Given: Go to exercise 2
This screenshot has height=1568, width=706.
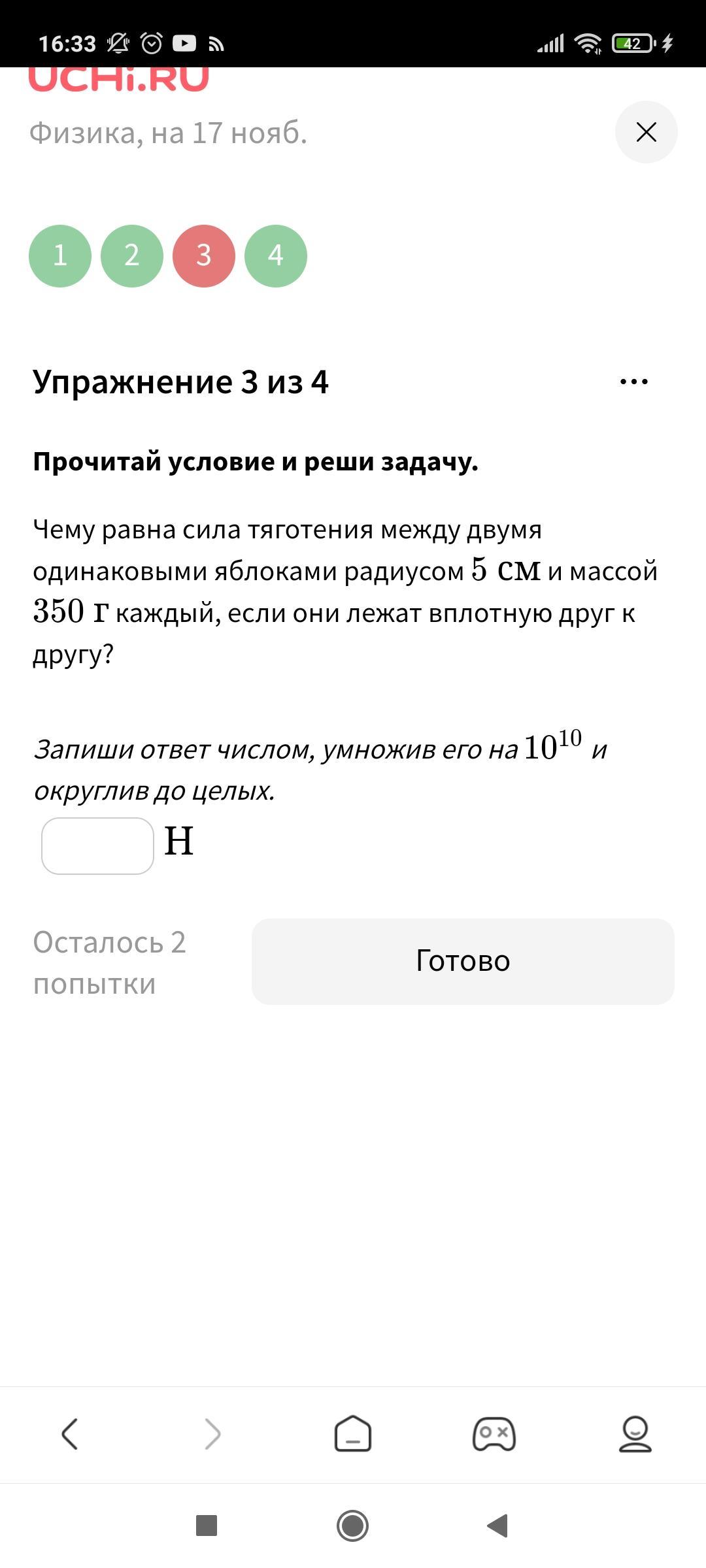Looking at the screenshot, I should coord(132,255).
